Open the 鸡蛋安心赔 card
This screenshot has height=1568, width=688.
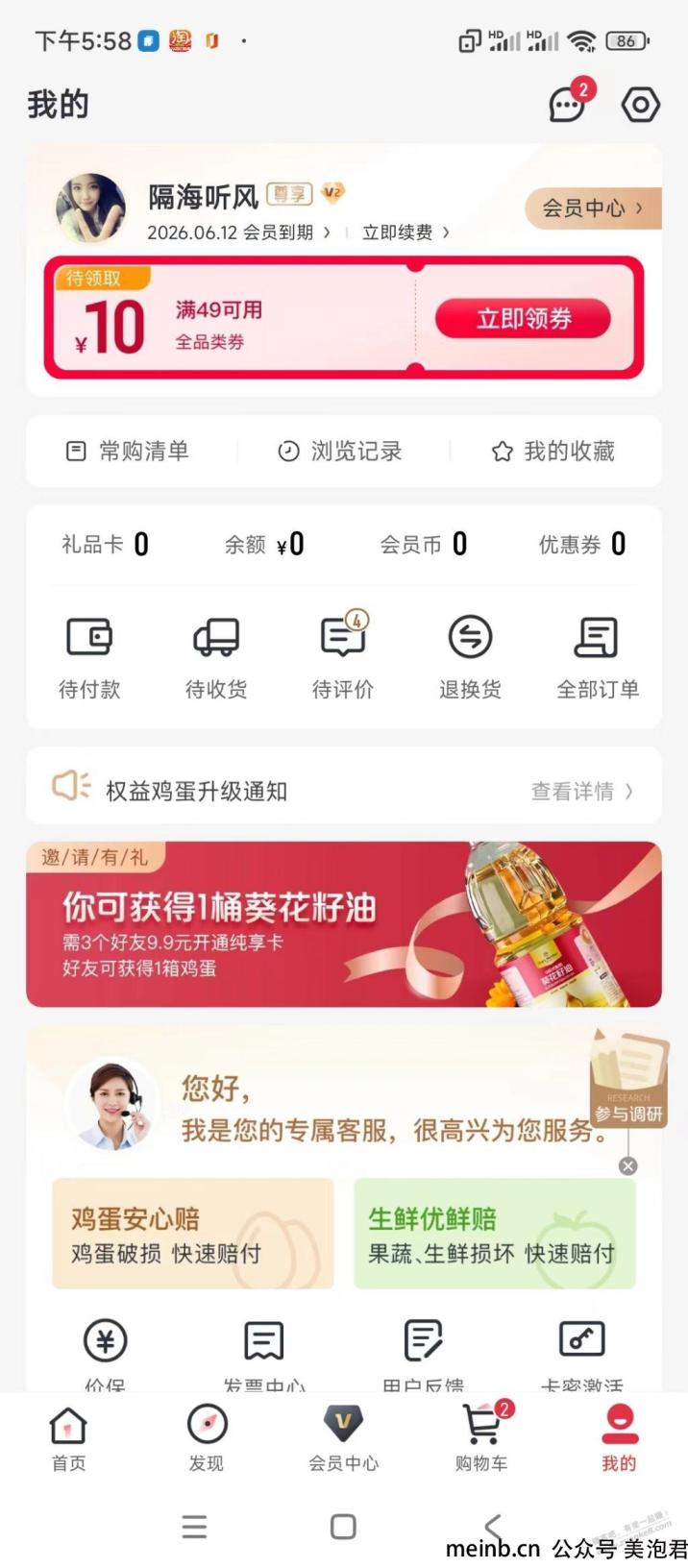point(193,1234)
